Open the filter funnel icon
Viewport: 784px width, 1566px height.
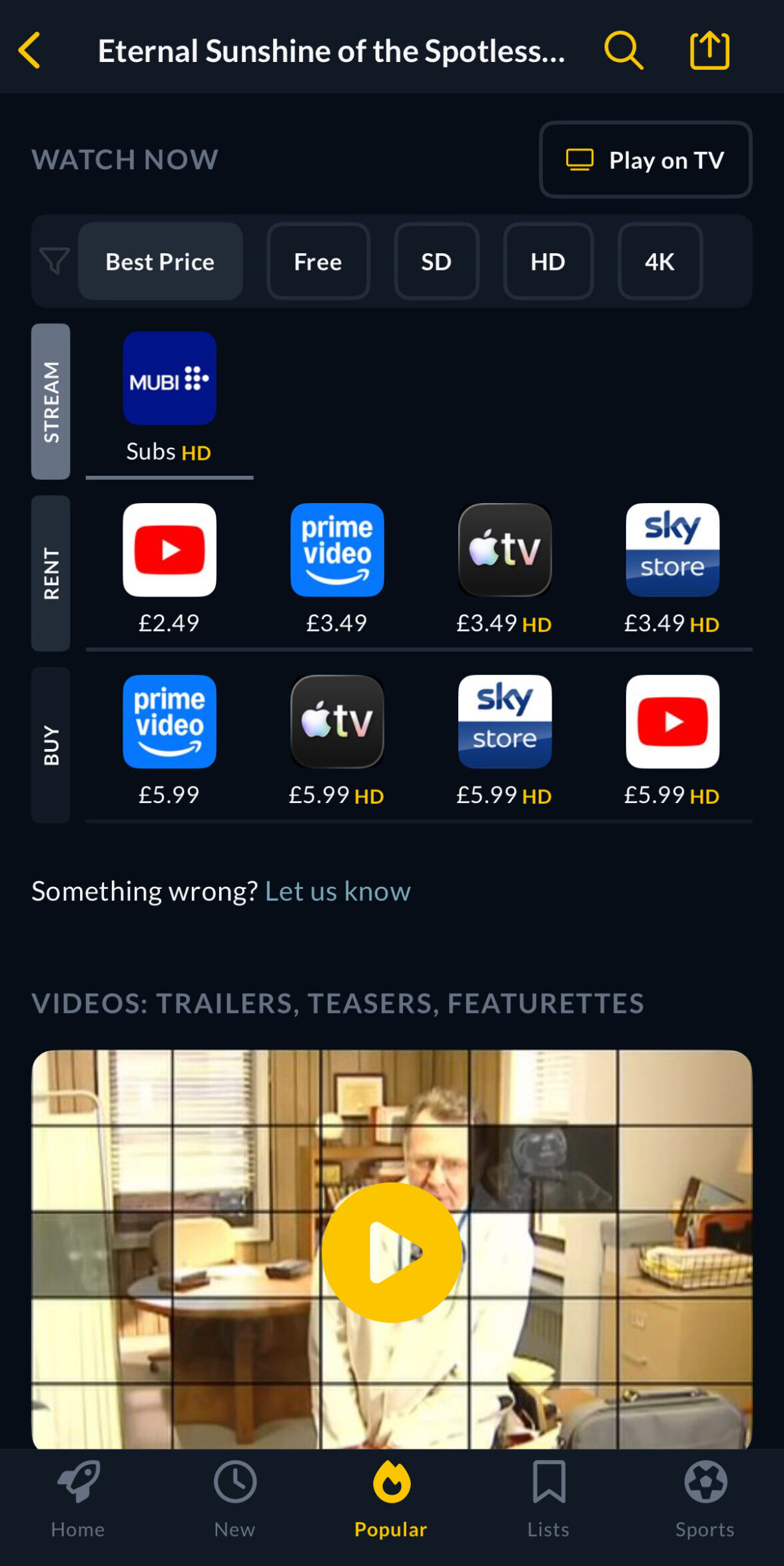54,261
